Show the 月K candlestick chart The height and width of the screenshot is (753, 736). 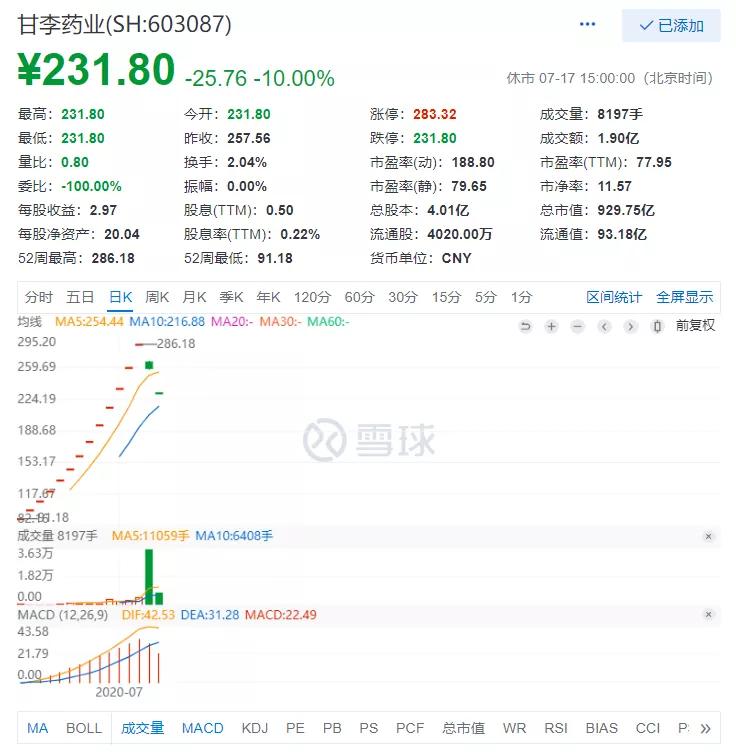coord(194,297)
